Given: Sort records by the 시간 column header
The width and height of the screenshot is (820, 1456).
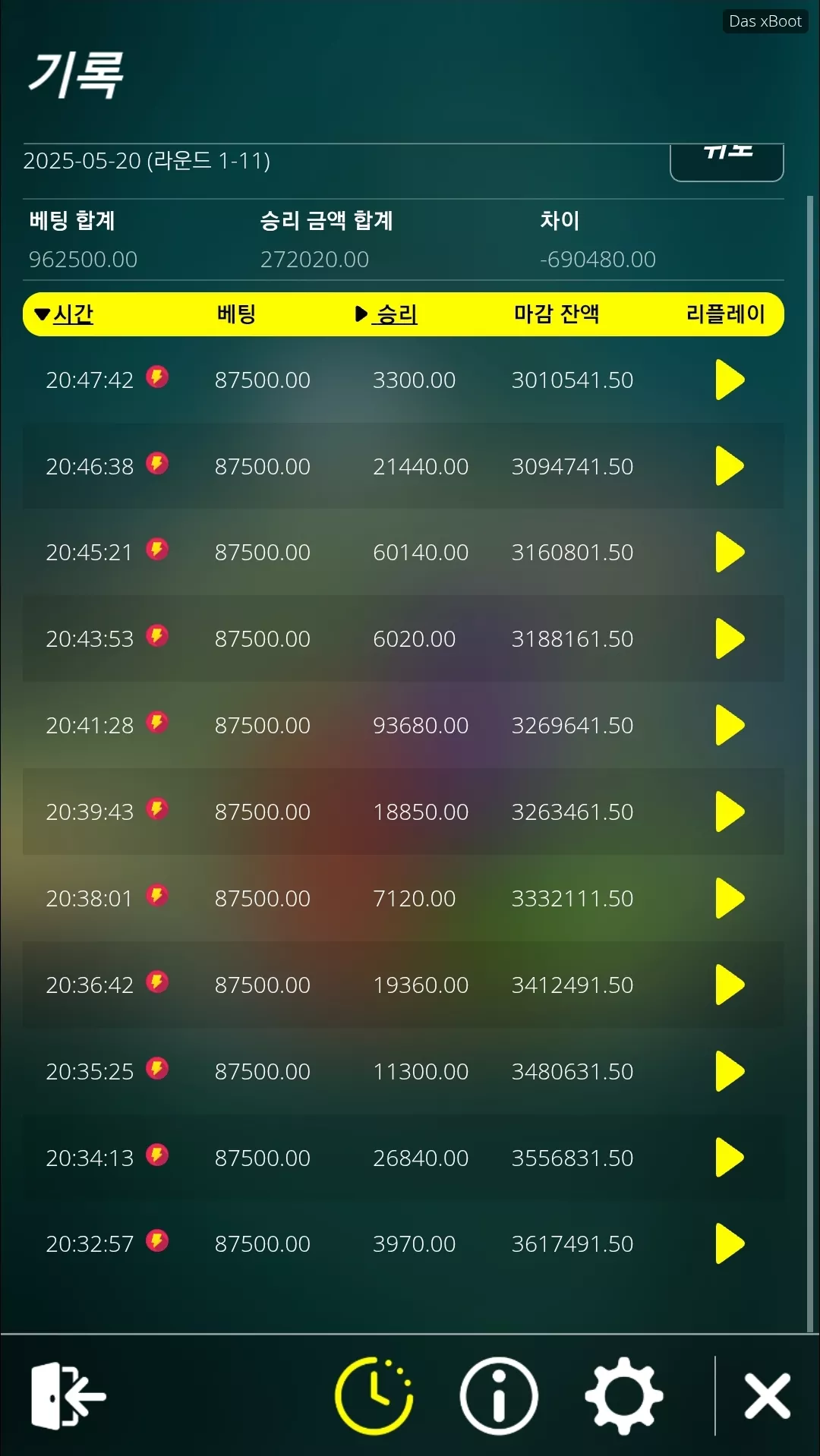Looking at the screenshot, I should point(65,314).
